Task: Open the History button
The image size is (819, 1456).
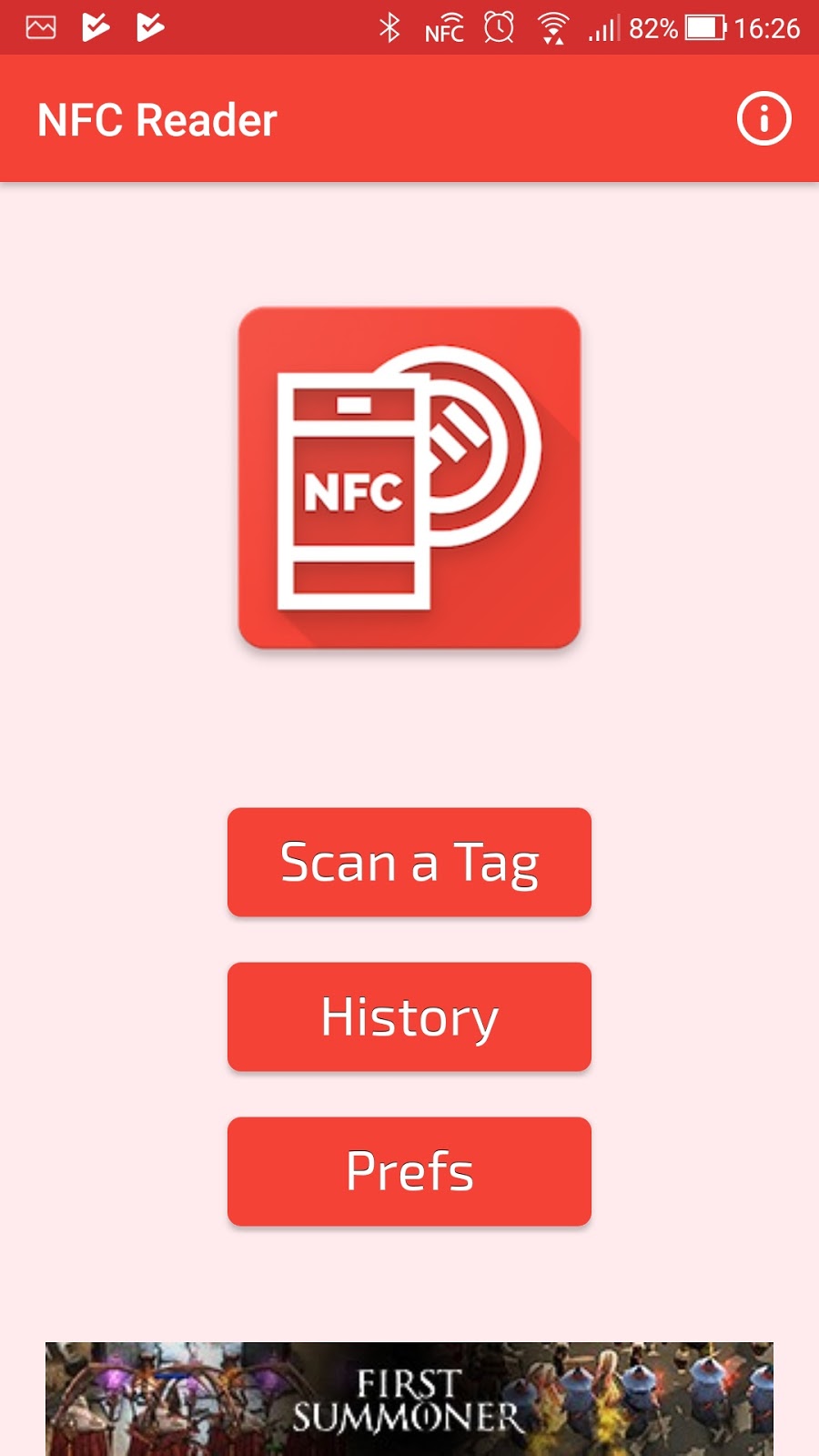Action: click(x=409, y=1016)
